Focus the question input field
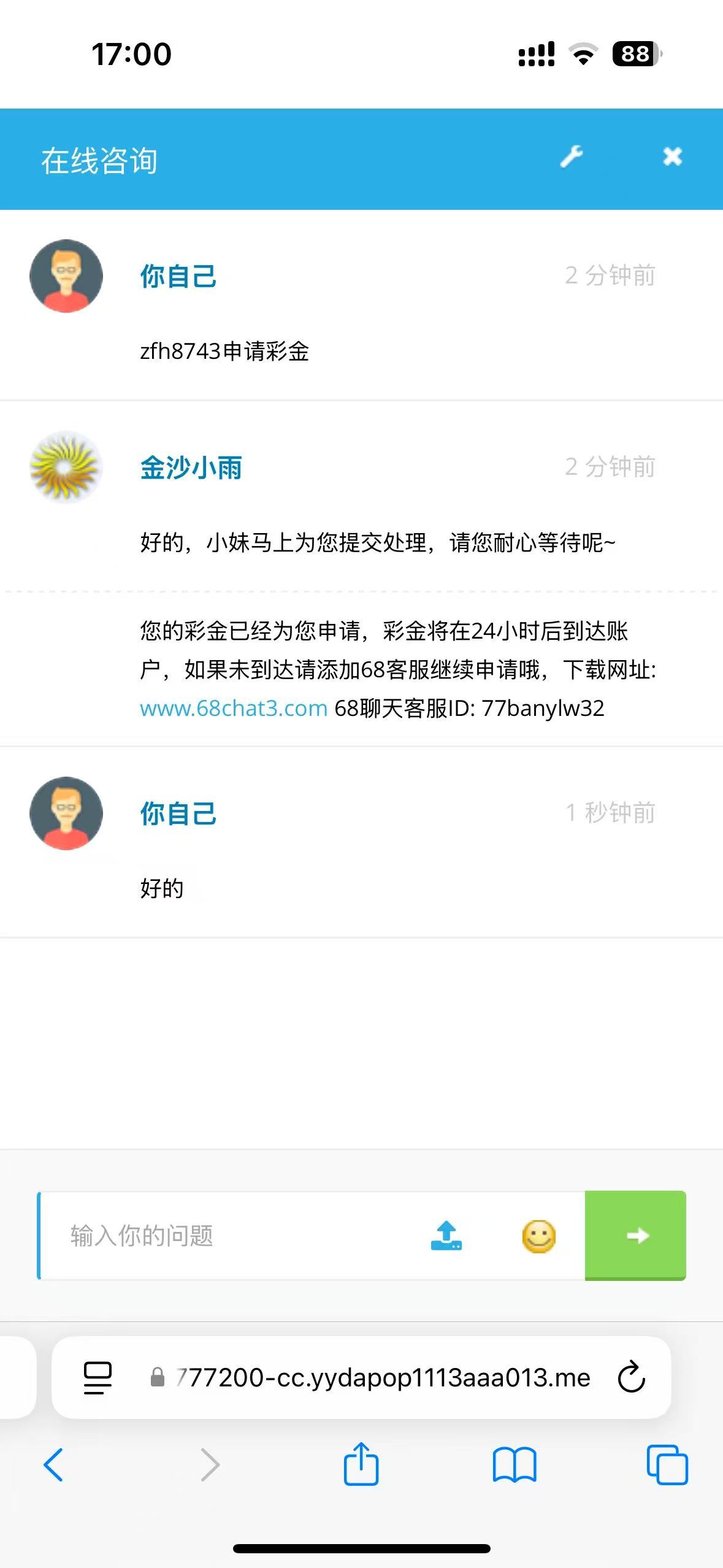The height and width of the screenshot is (1568, 723). 233,1236
